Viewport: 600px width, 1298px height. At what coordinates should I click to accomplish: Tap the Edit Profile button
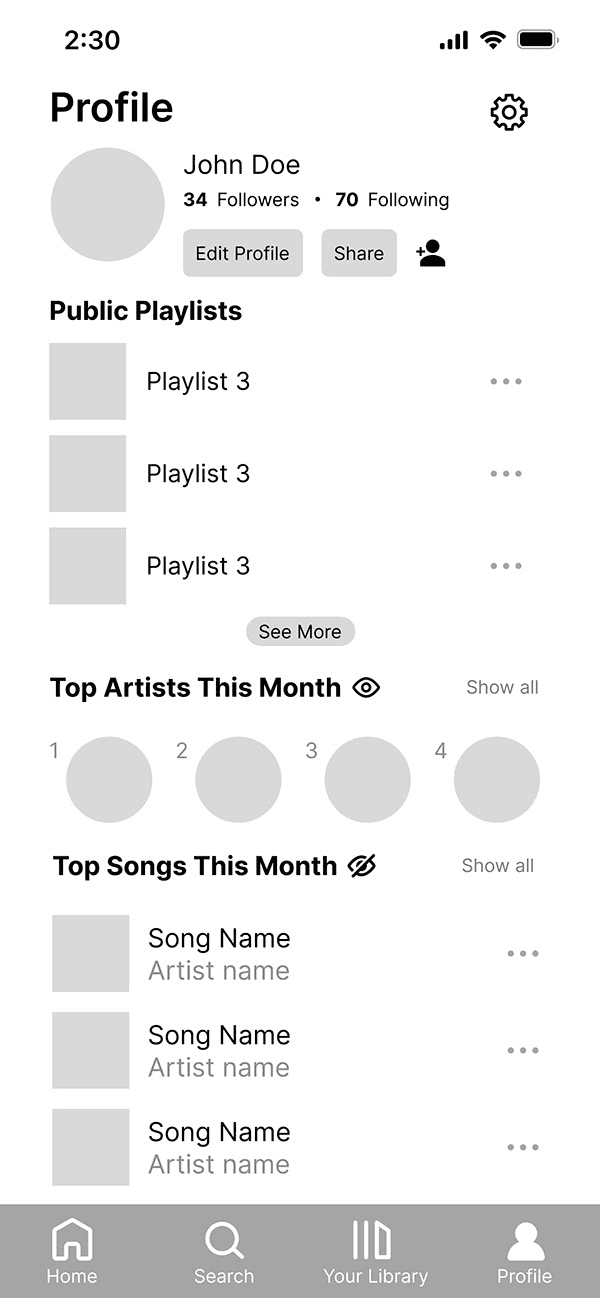(242, 253)
